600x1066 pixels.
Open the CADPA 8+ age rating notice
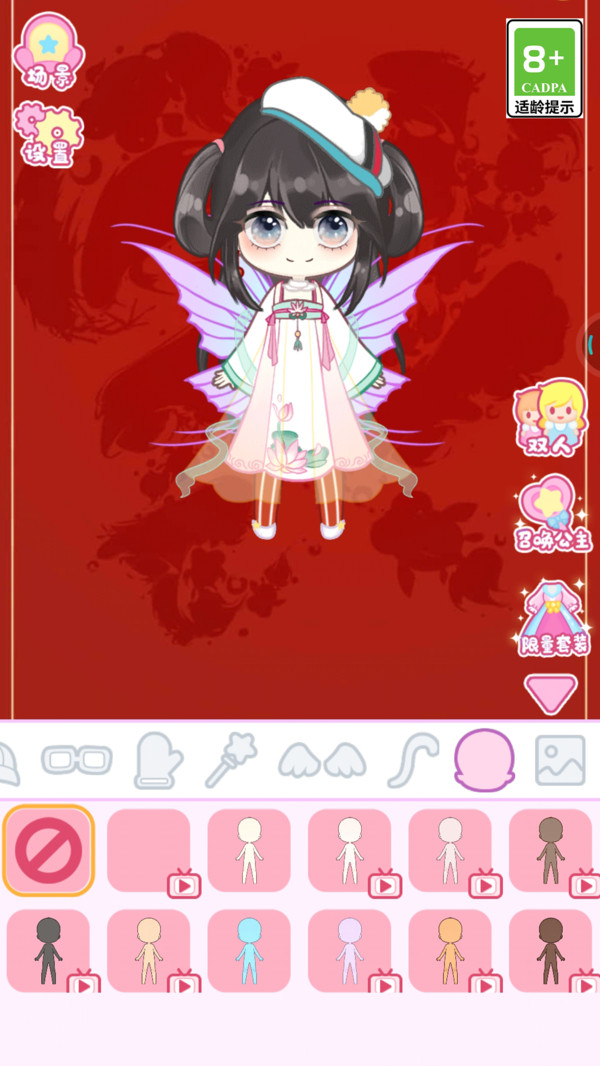click(x=544, y=68)
